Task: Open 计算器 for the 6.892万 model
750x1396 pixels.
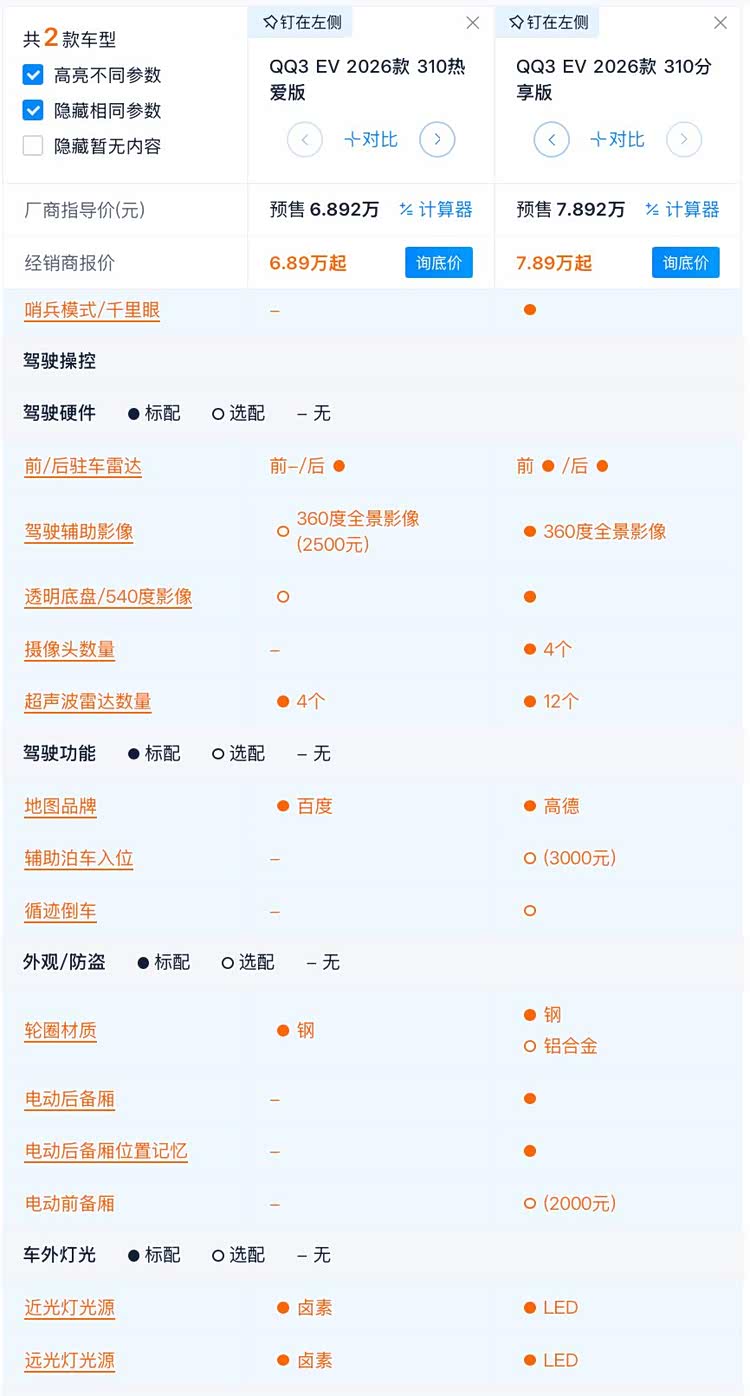Action: coord(436,210)
